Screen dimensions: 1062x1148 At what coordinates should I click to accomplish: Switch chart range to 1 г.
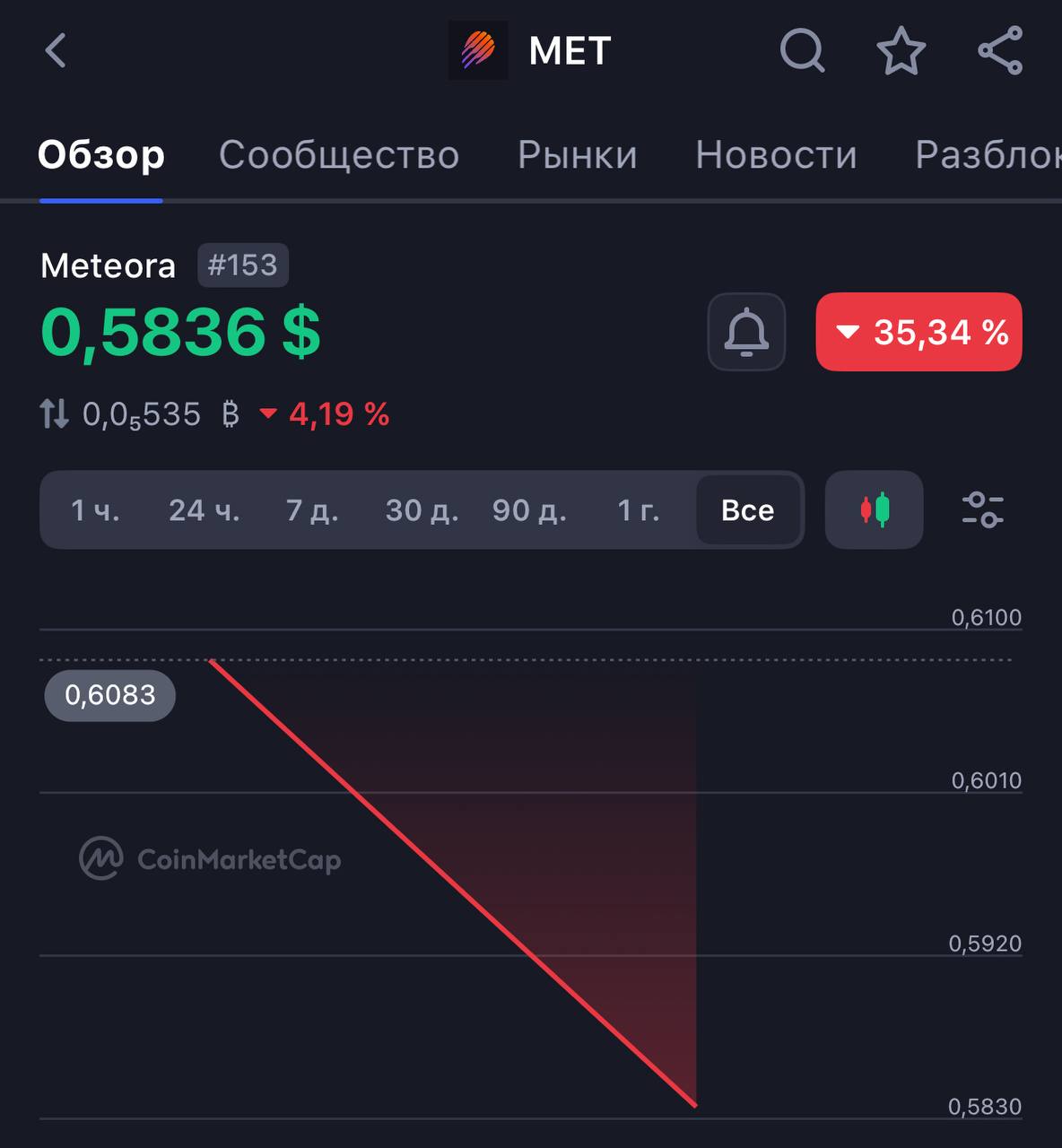pyautogui.click(x=639, y=510)
